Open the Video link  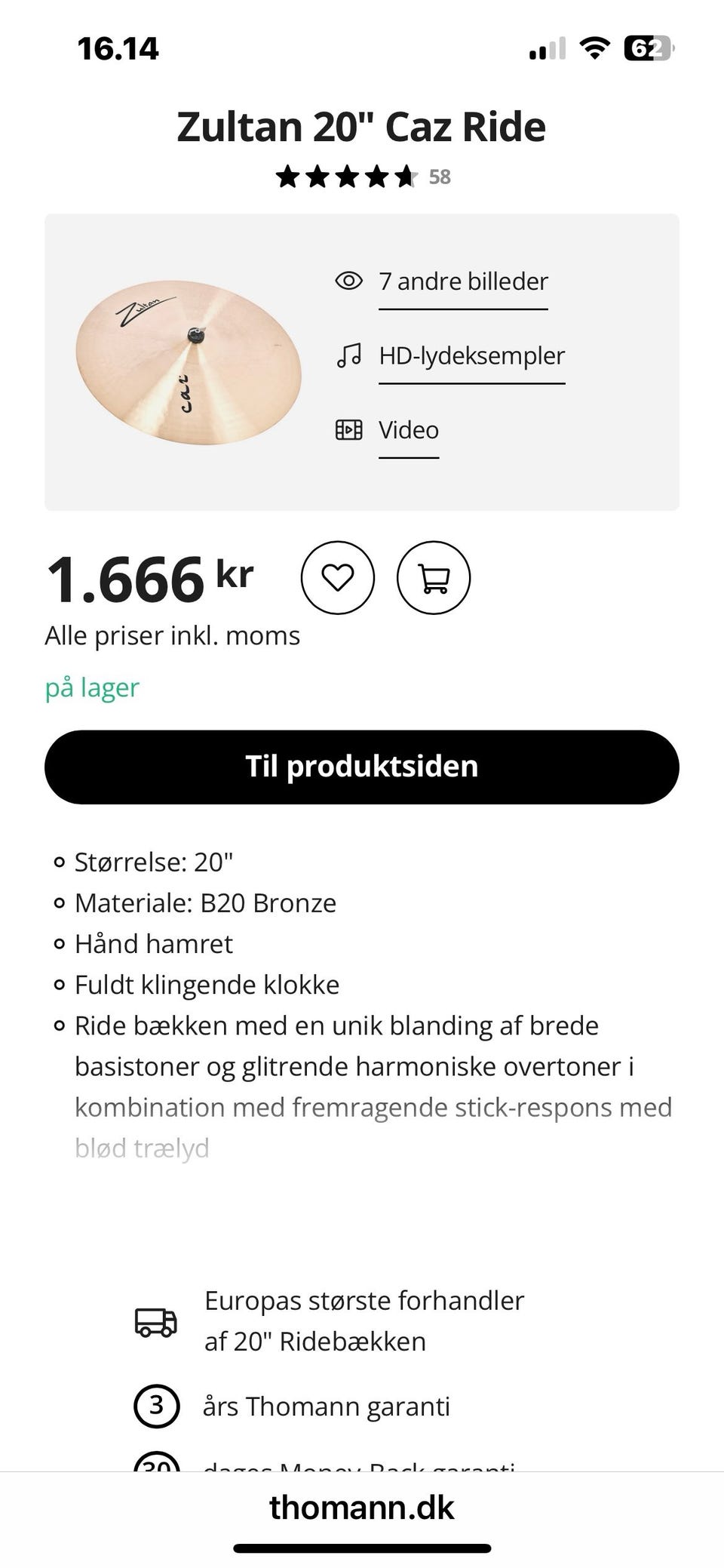coord(408,430)
